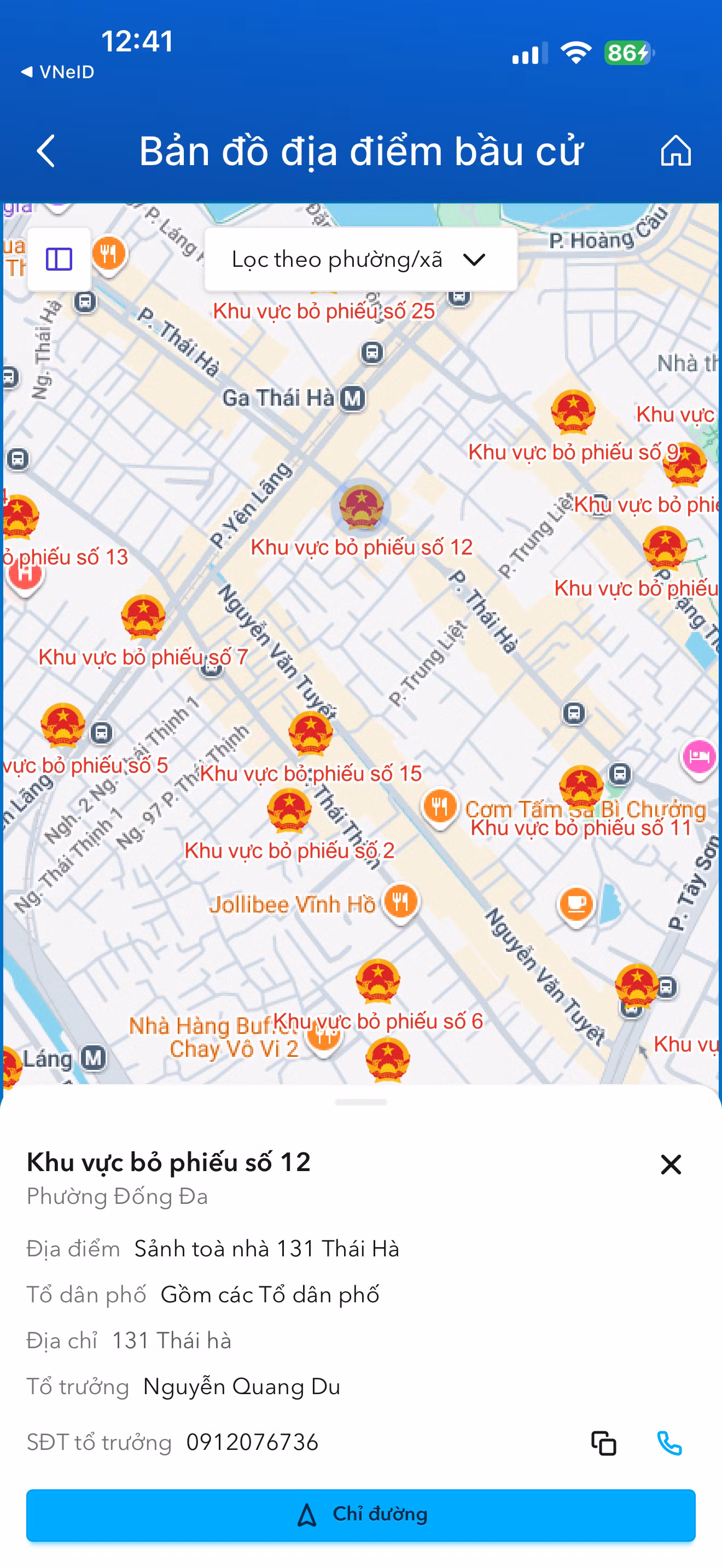Viewport: 722px width, 1568px height.
Task: Select the Khu vực bỏ phiếu số 11 marker
Action: (581, 786)
